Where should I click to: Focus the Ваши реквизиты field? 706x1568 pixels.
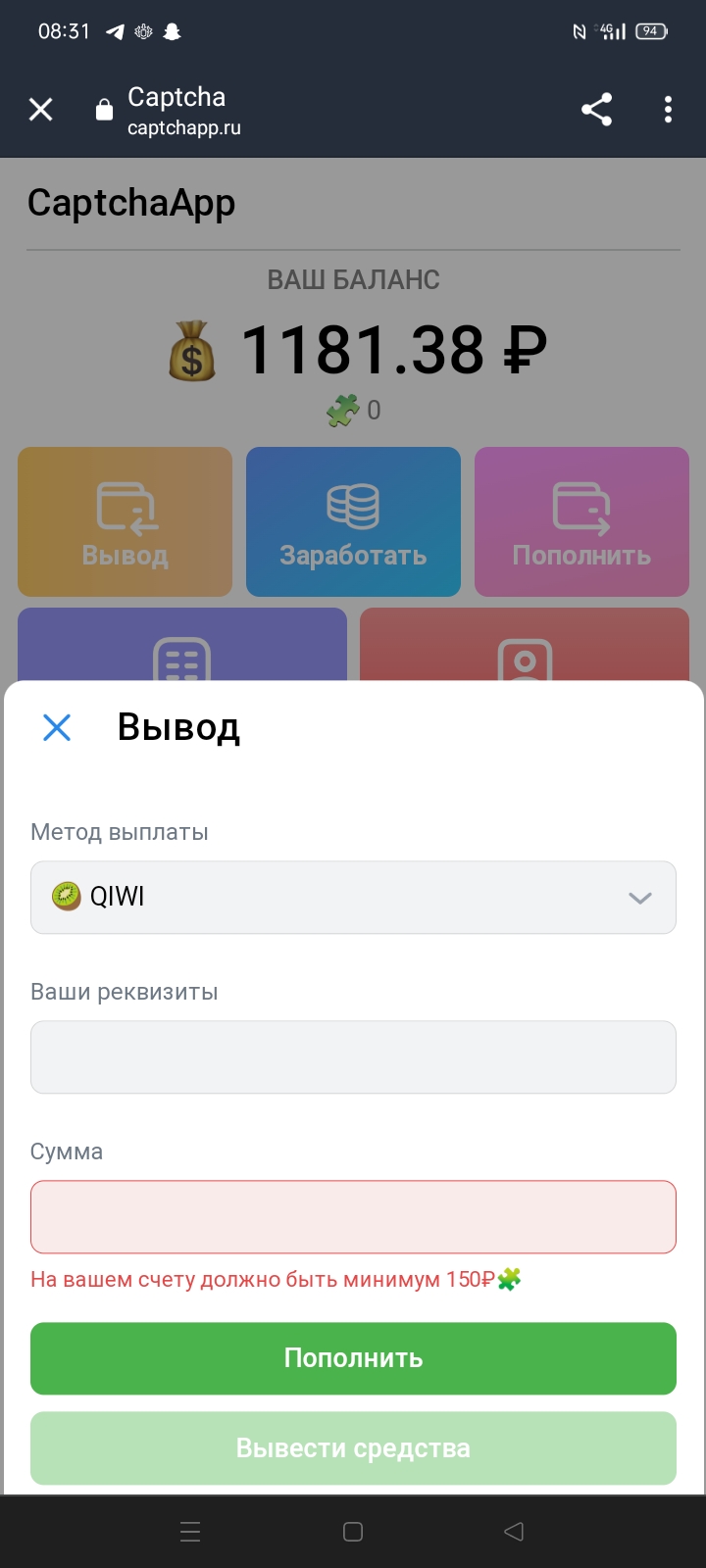coord(353,1056)
